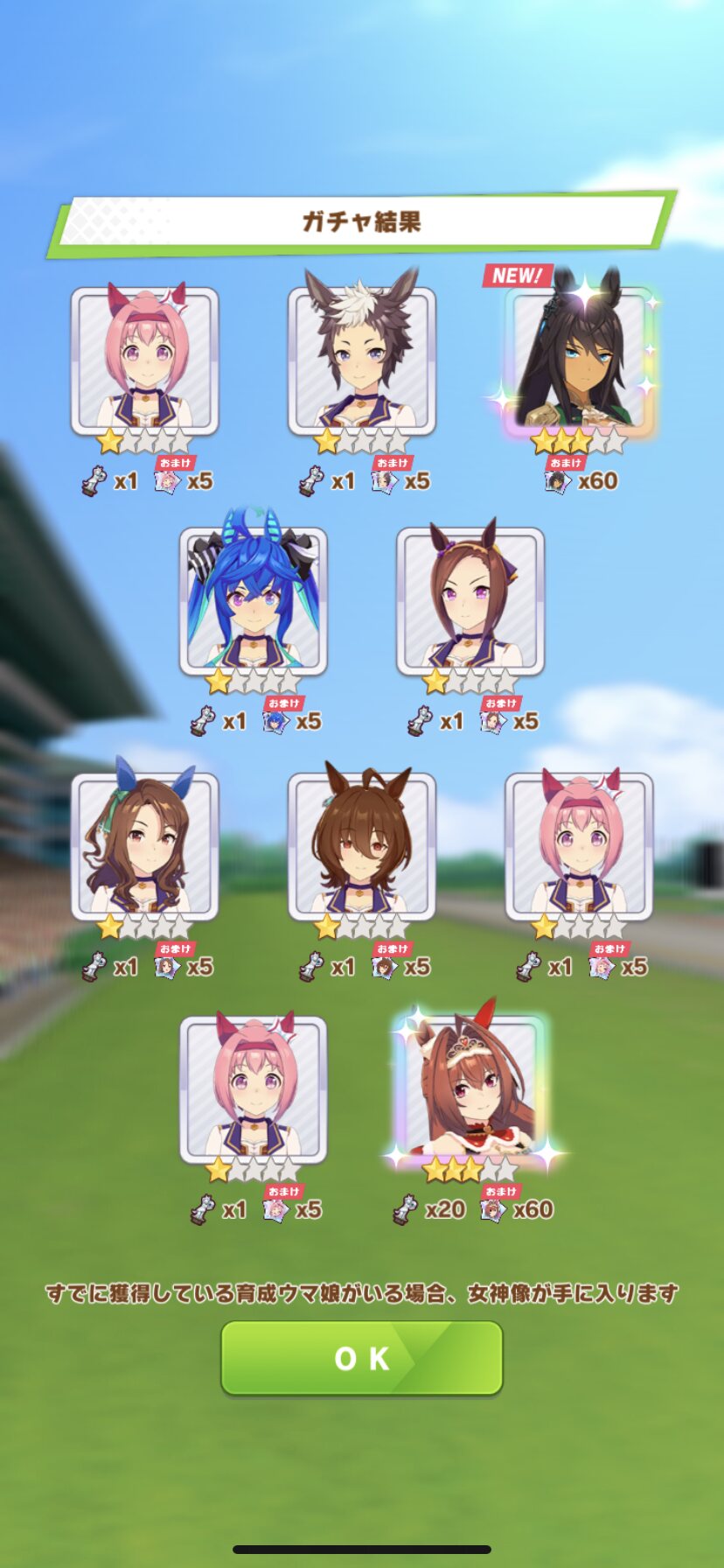The height and width of the screenshot is (1568, 724).
Task: Confirm the gacha results with OK
Action: coord(361,1357)
